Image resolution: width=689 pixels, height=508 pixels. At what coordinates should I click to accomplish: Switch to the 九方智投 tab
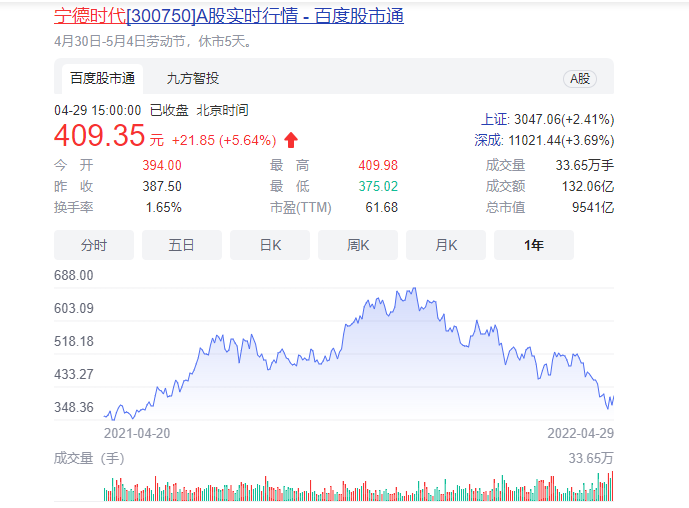click(192, 78)
